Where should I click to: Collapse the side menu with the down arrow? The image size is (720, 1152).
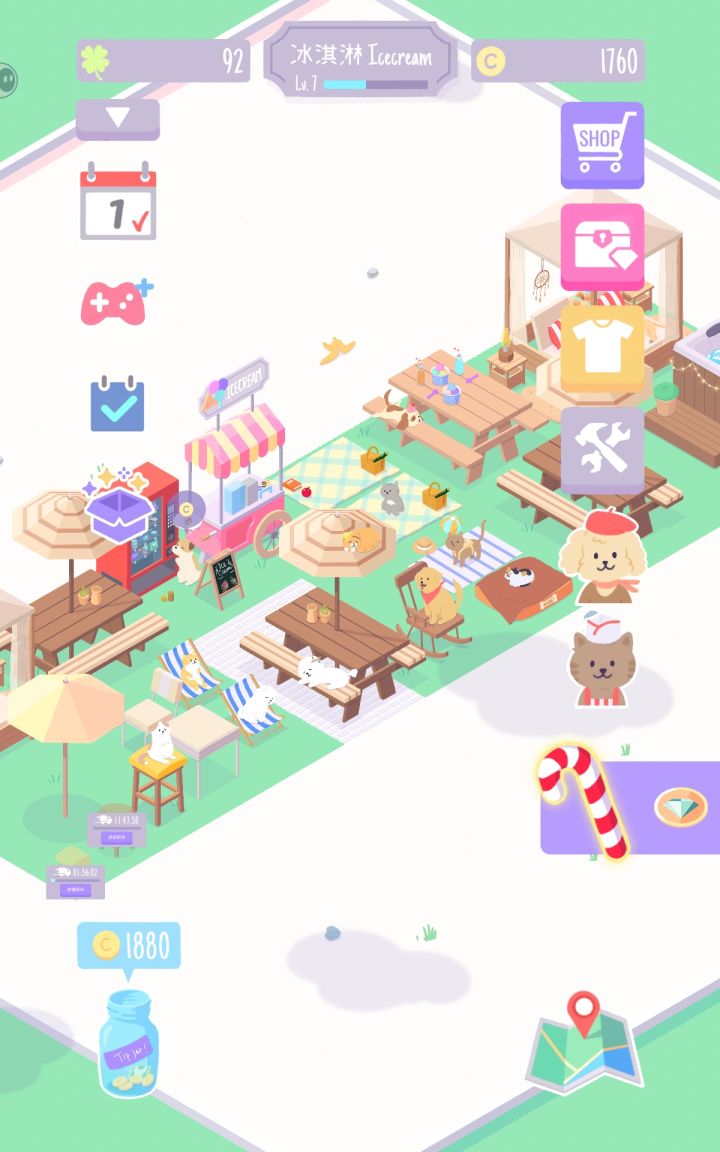pyautogui.click(x=118, y=119)
